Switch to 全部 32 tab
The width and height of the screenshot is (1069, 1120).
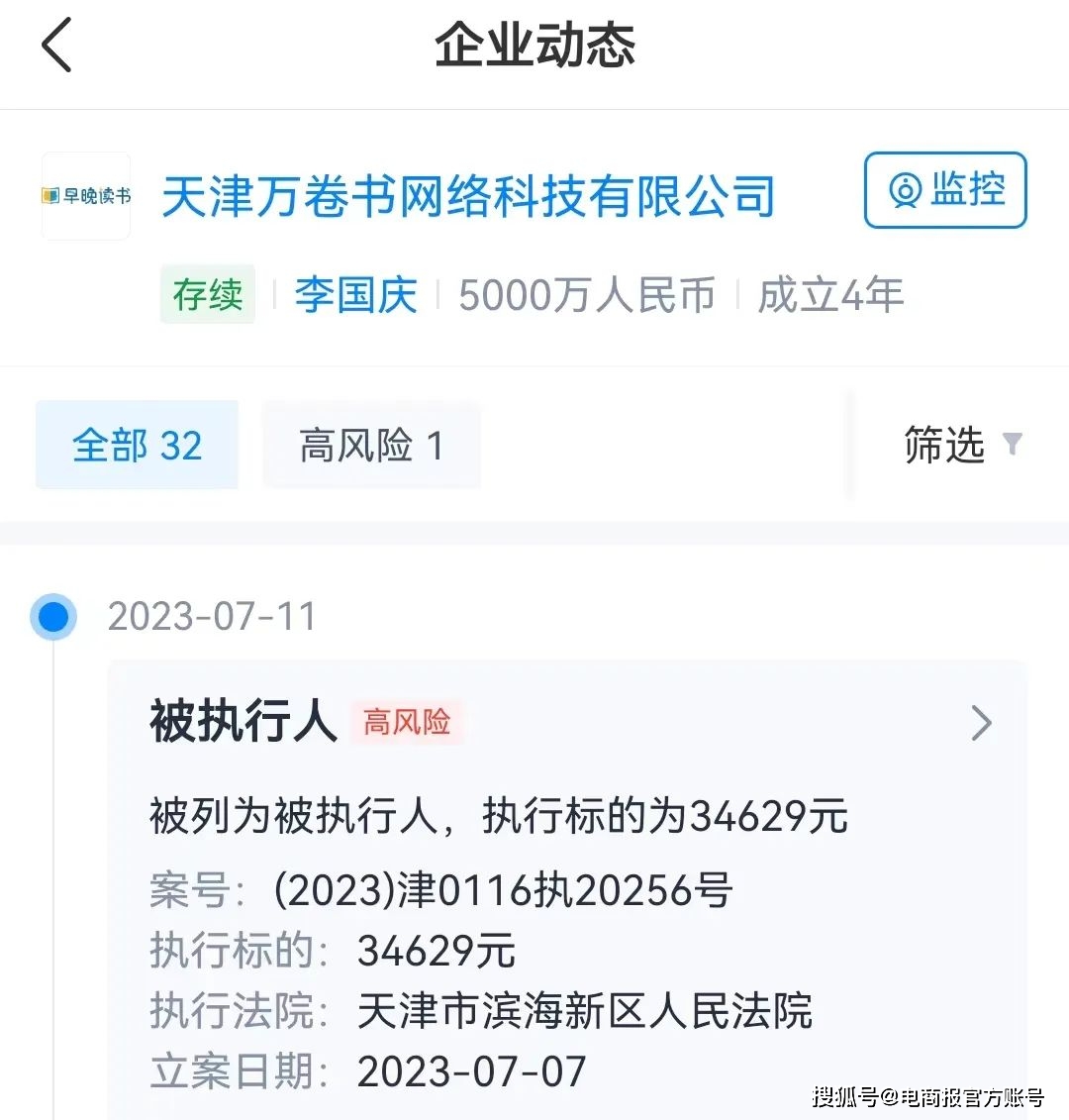point(137,446)
